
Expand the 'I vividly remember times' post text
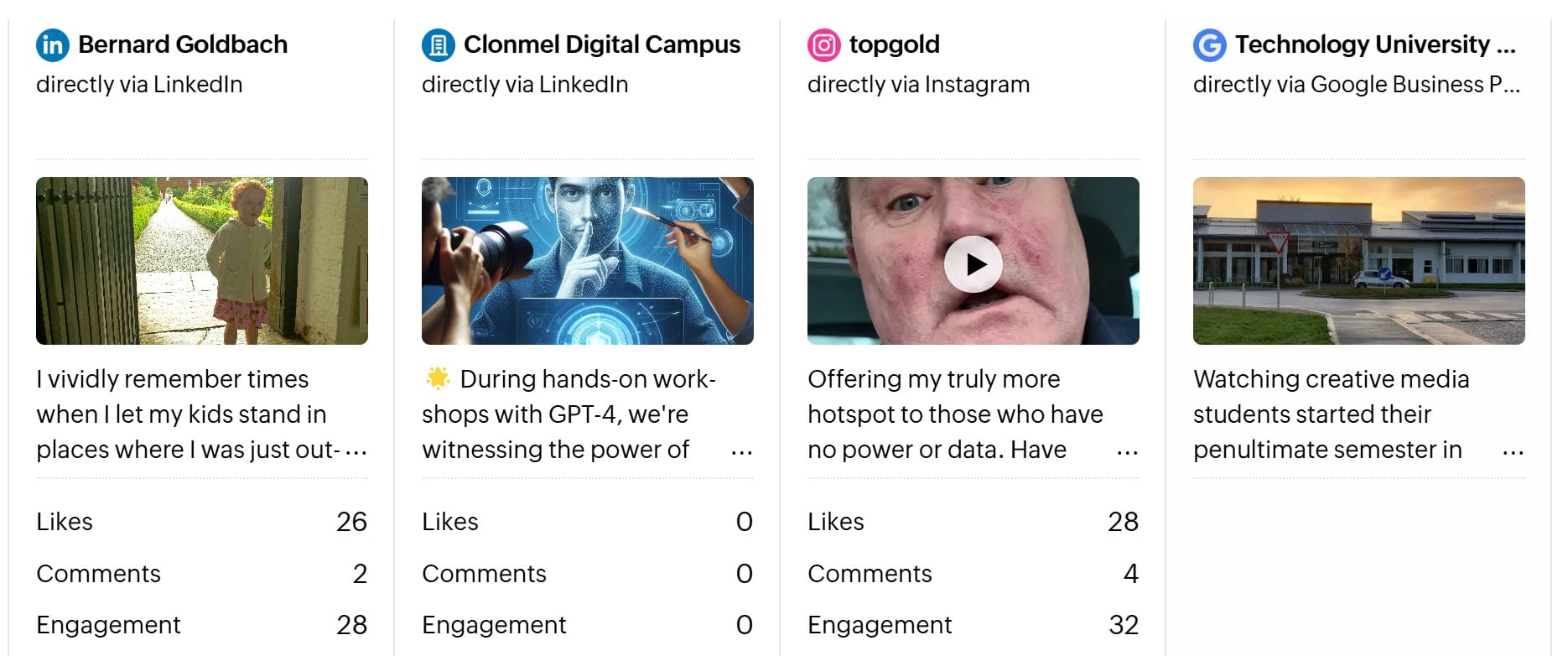(x=356, y=451)
